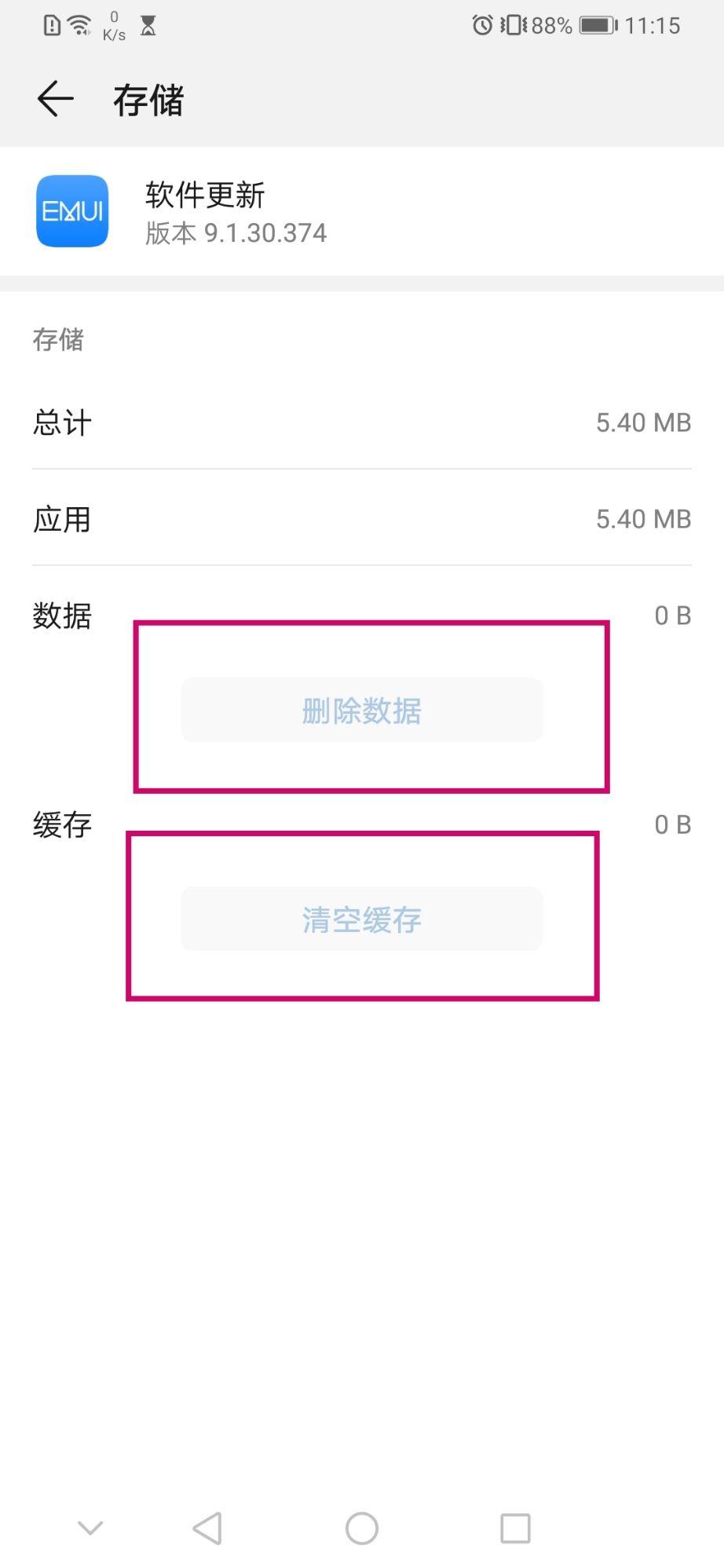This screenshot has height=1568, width=724.
Task: Tap the 删除数据 button
Action: (x=362, y=710)
